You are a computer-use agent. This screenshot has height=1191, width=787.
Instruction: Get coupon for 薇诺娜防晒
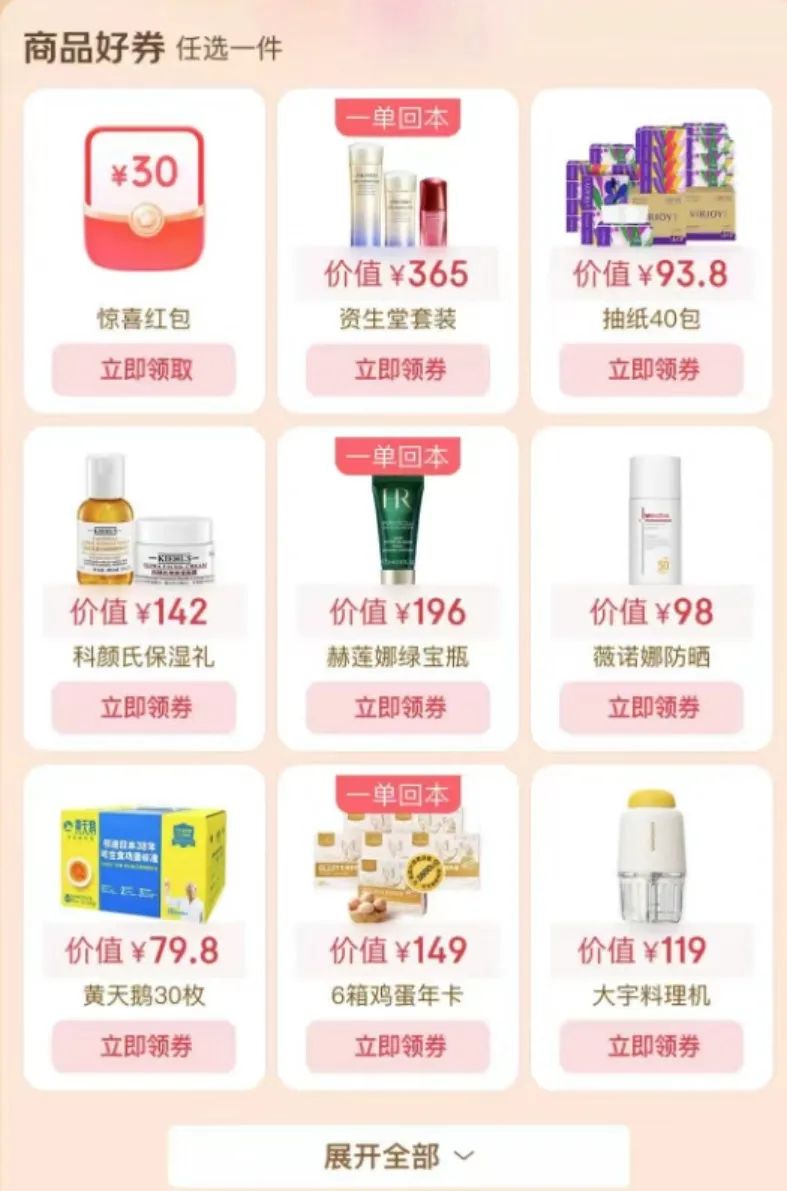pos(652,708)
